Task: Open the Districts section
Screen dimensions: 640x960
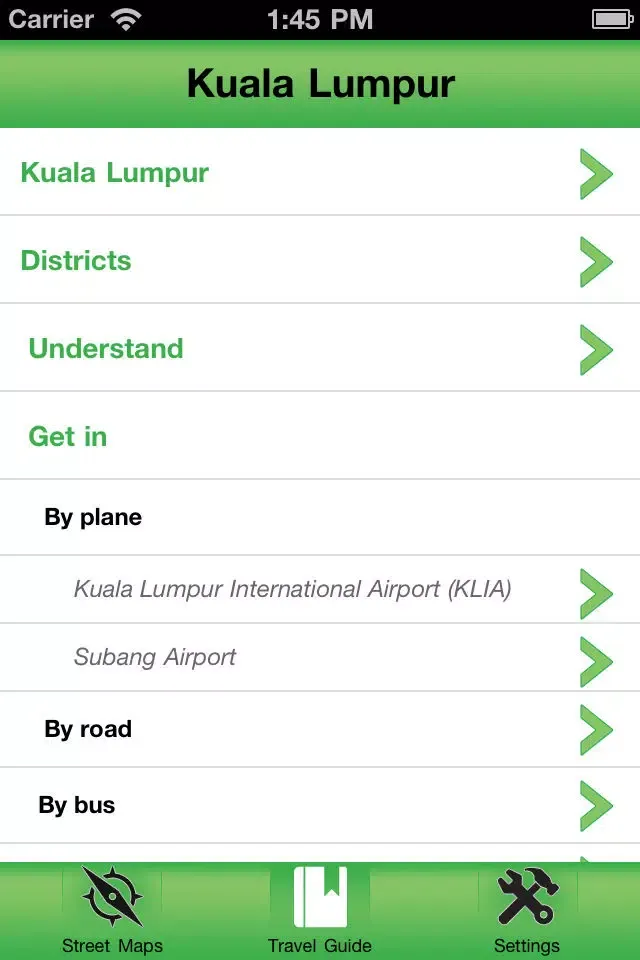Action: pyautogui.click(x=320, y=260)
